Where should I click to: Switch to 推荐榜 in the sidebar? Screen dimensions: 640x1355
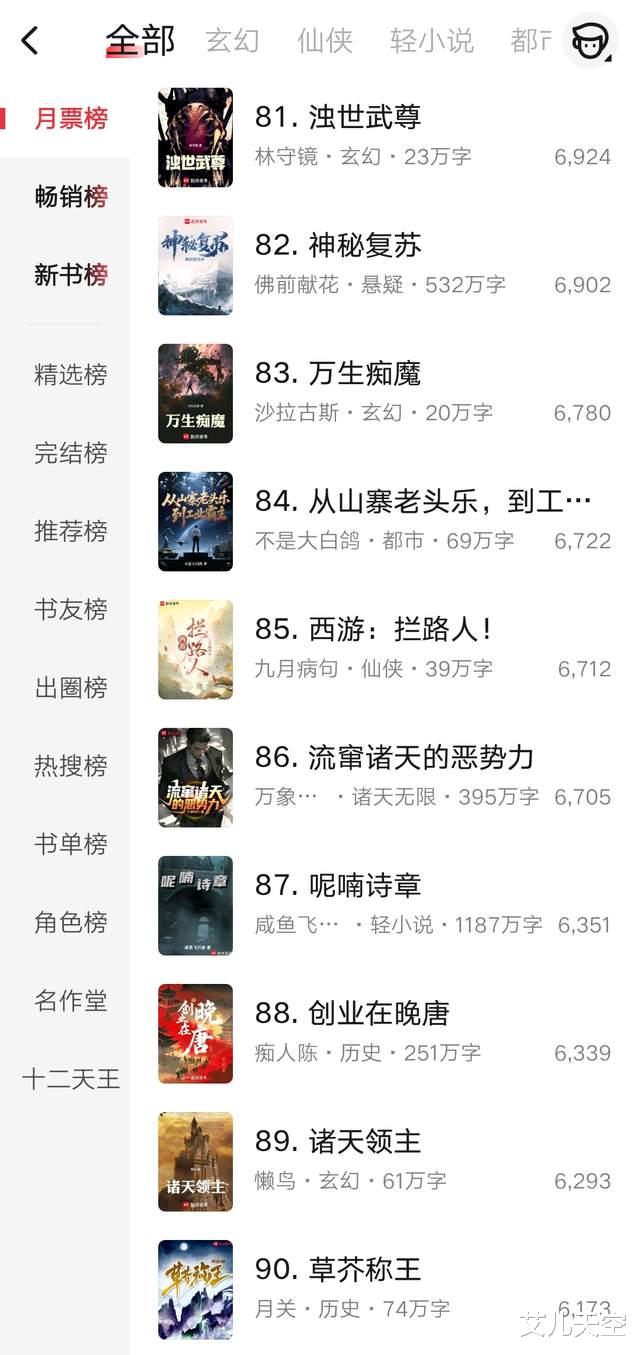[x=70, y=531]
